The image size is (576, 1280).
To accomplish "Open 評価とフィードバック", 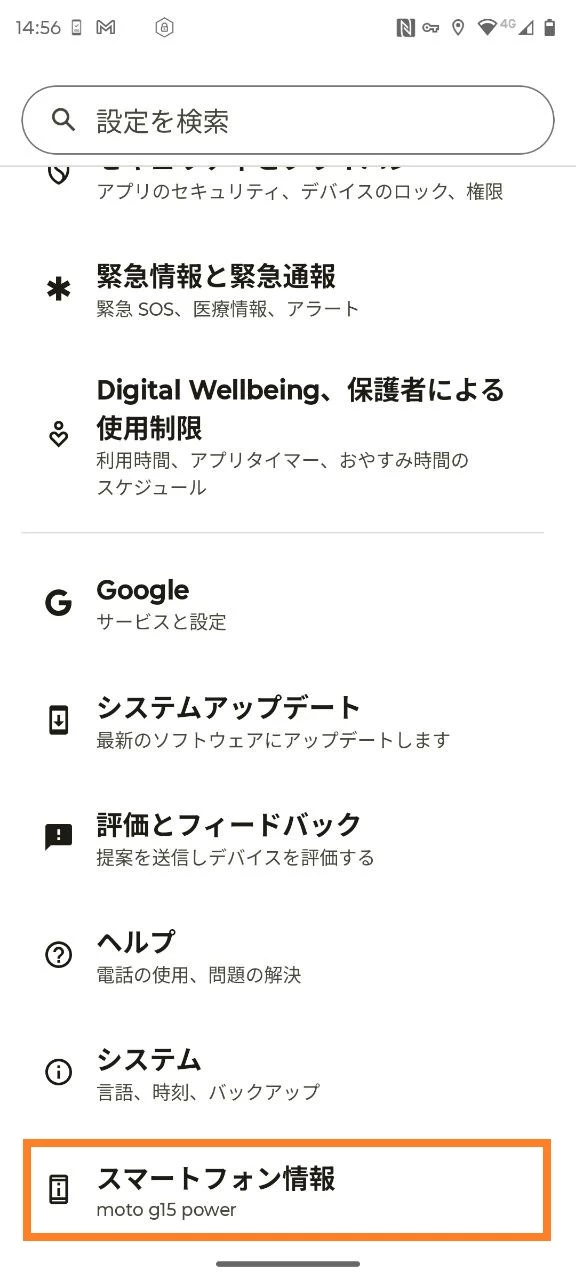I will 288,838.
